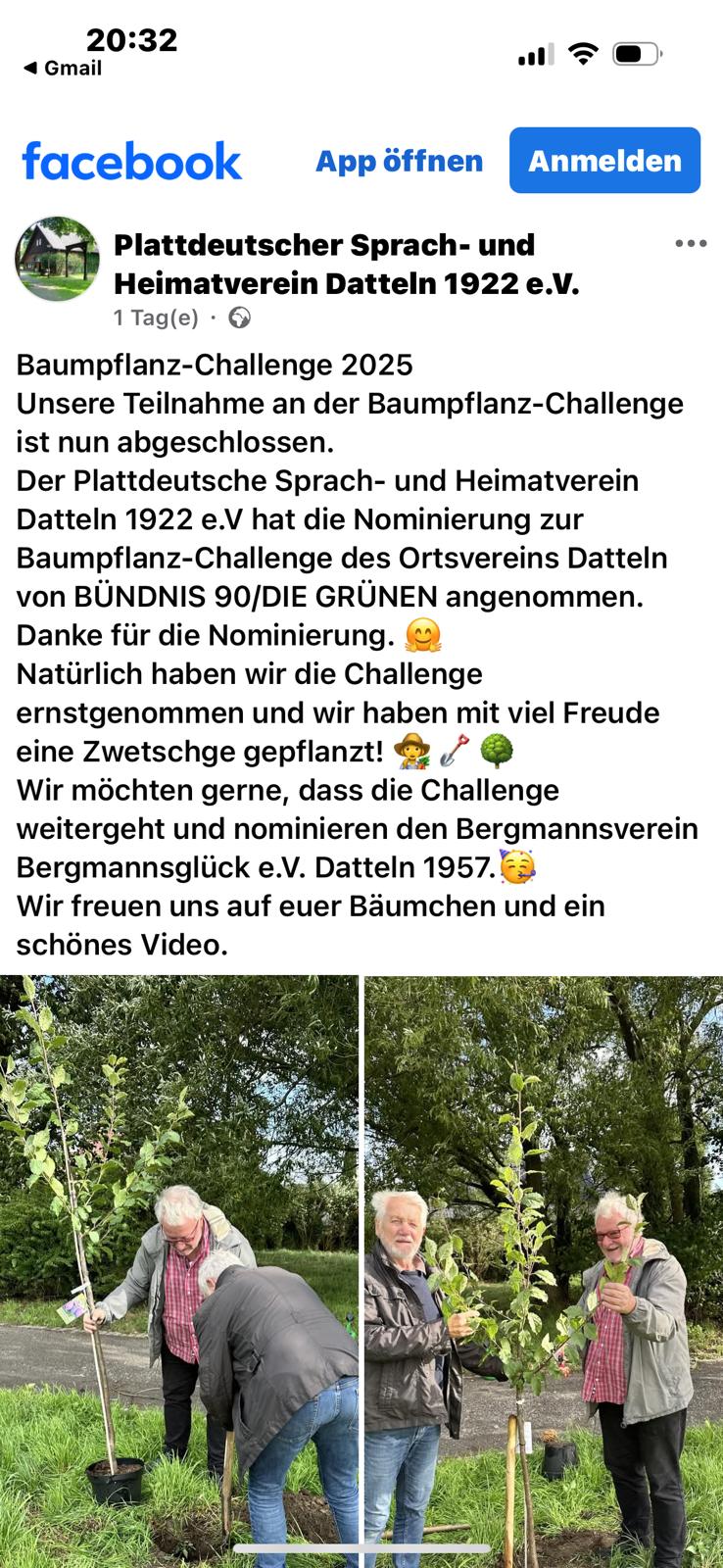The image size is (723, 1568).
Task: Open the post's three-dot overflow menu
Action: click(691, 244)
